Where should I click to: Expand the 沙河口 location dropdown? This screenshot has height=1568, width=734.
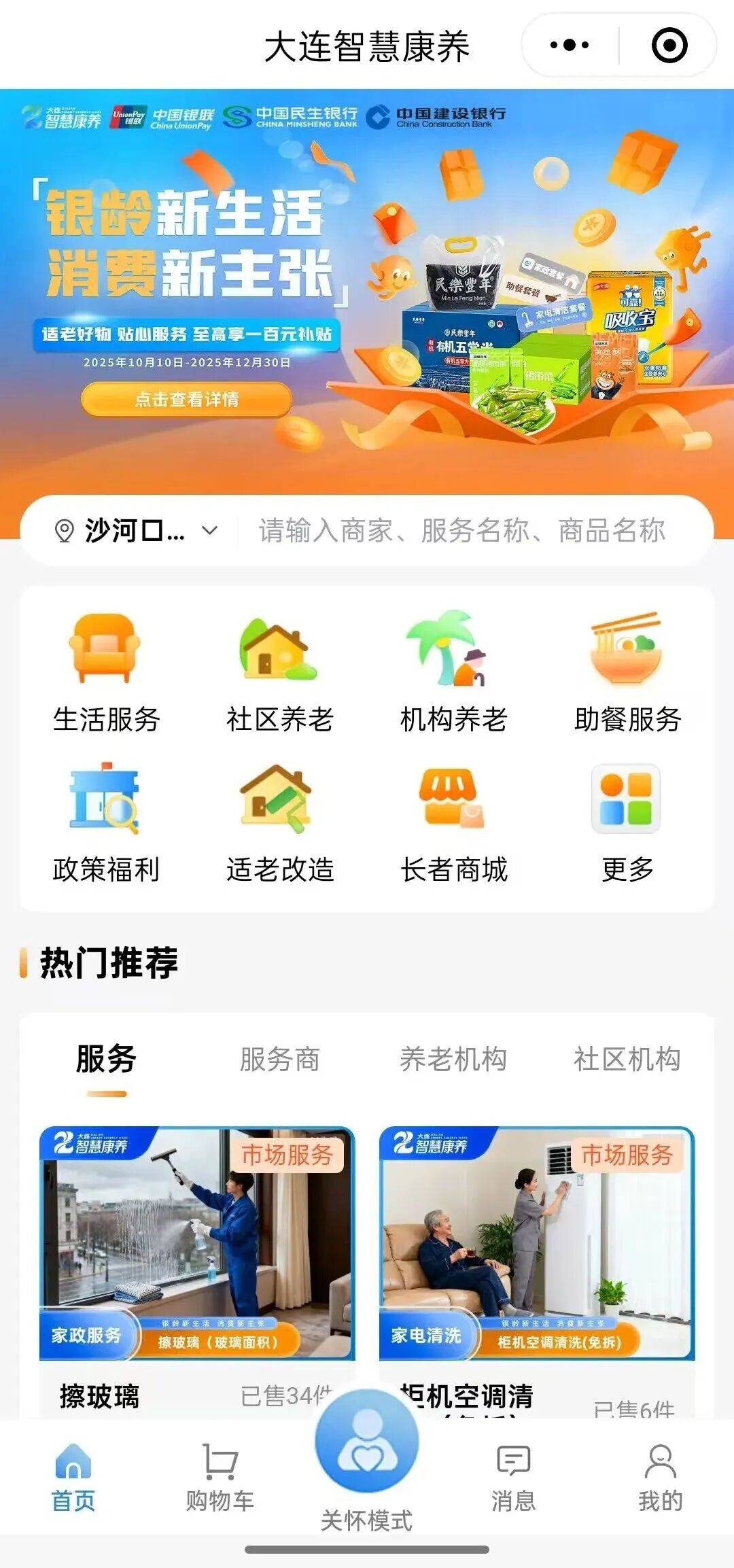[136, 530]
